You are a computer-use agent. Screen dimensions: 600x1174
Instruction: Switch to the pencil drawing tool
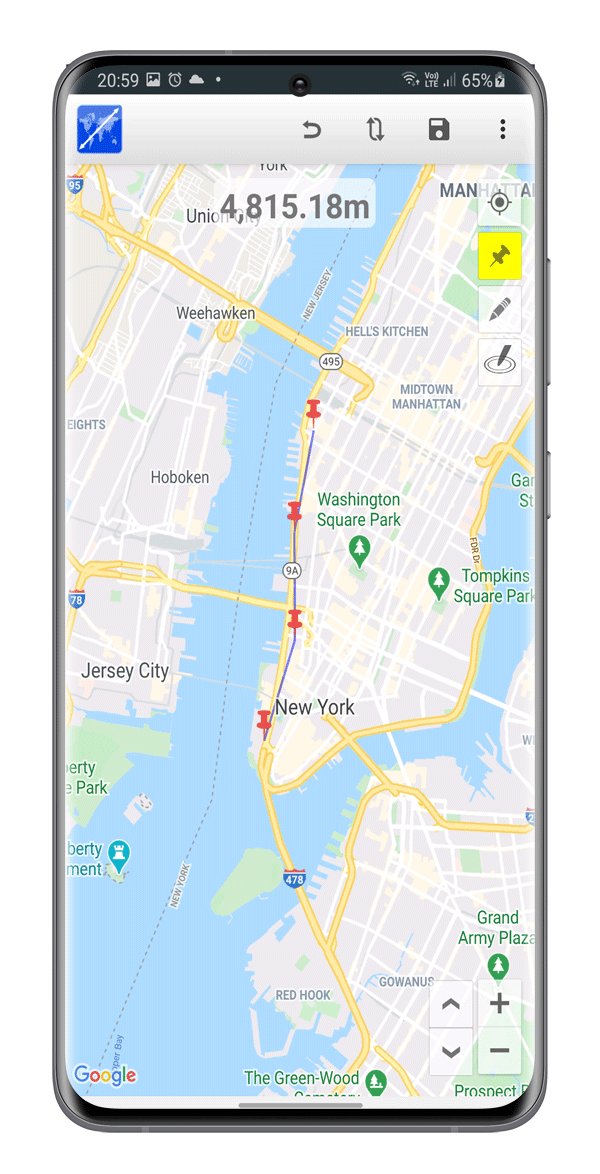499,309
